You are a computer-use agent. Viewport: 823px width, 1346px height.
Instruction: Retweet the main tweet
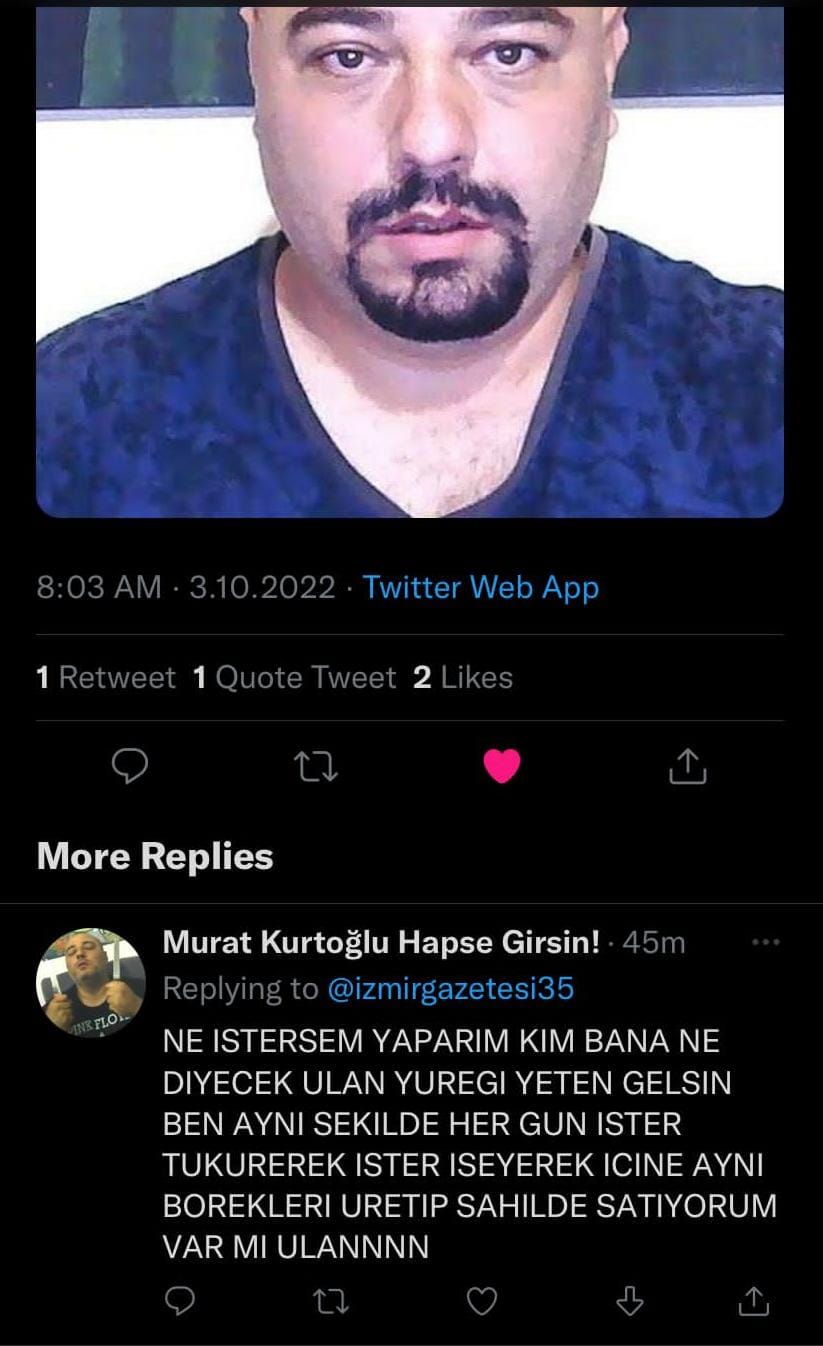pyautogui.click(x=316, y=766)
